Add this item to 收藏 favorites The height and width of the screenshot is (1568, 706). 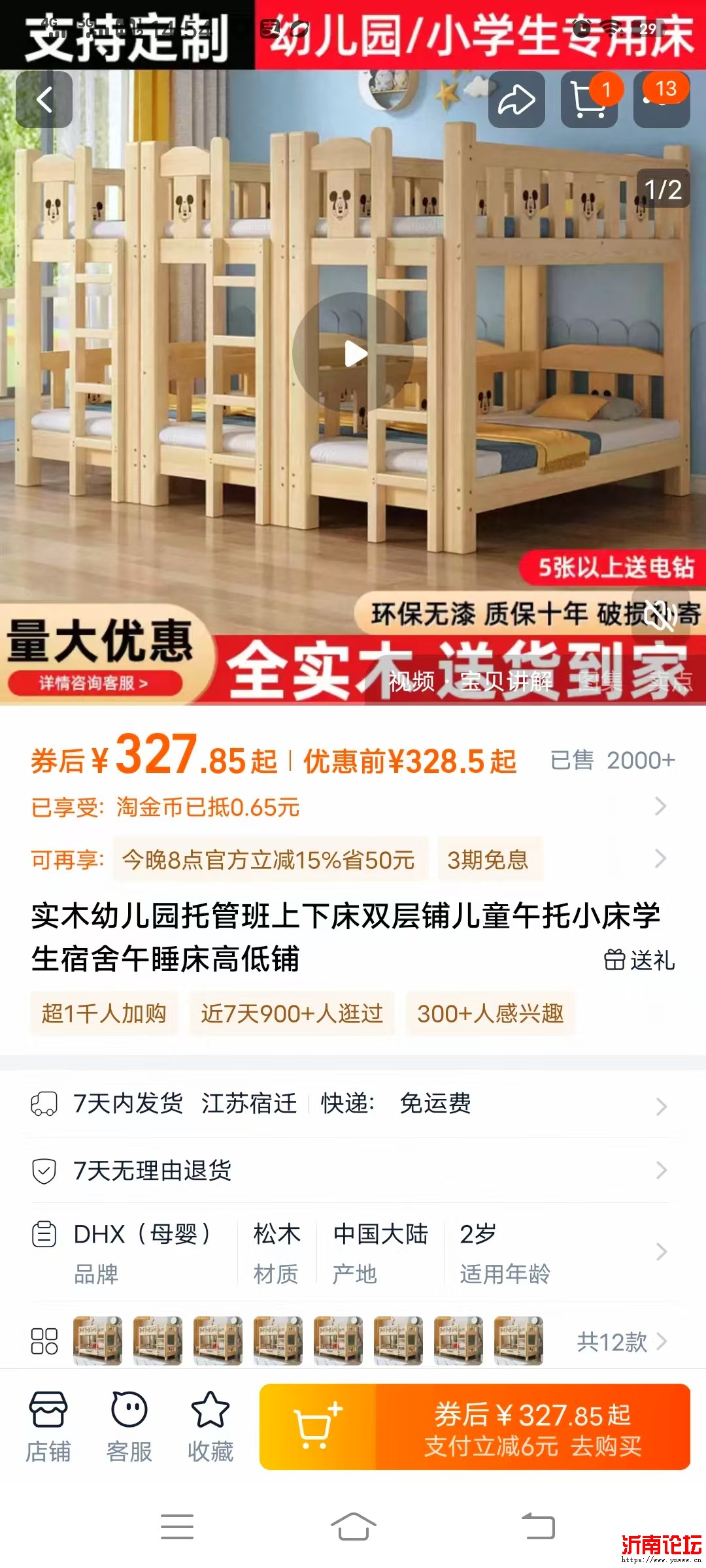(x=210, y=1427)
